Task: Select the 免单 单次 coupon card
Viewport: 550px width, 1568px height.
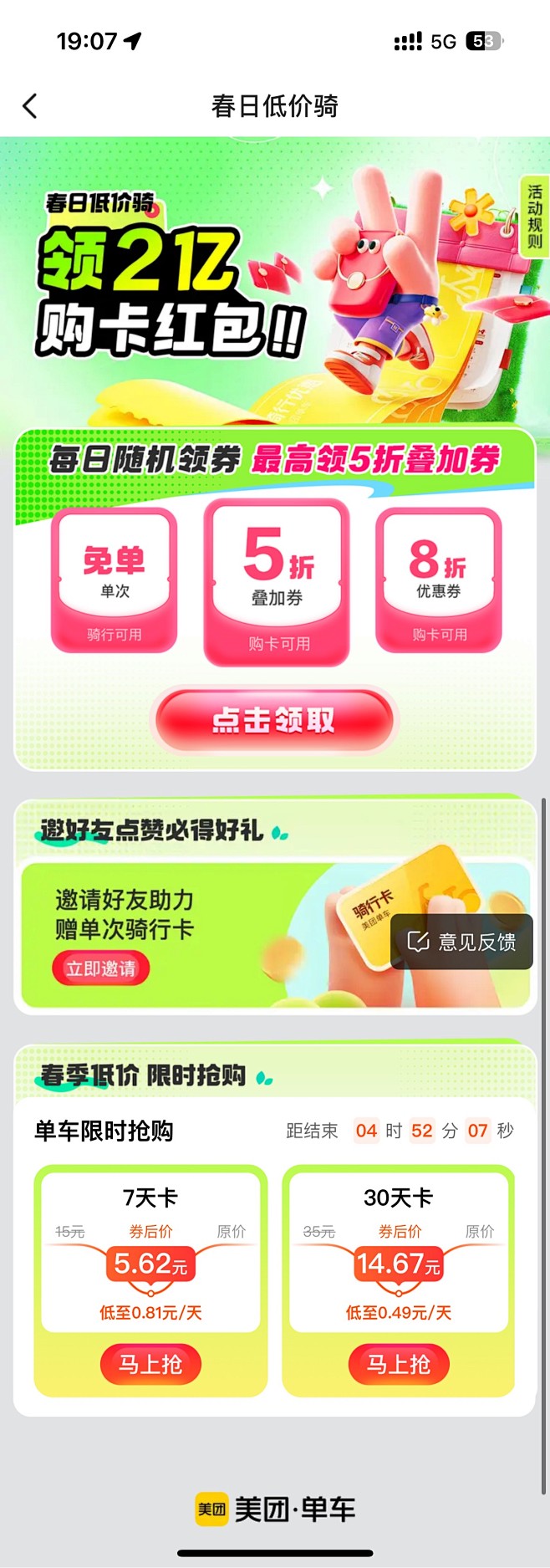Action: click(115, 580)
